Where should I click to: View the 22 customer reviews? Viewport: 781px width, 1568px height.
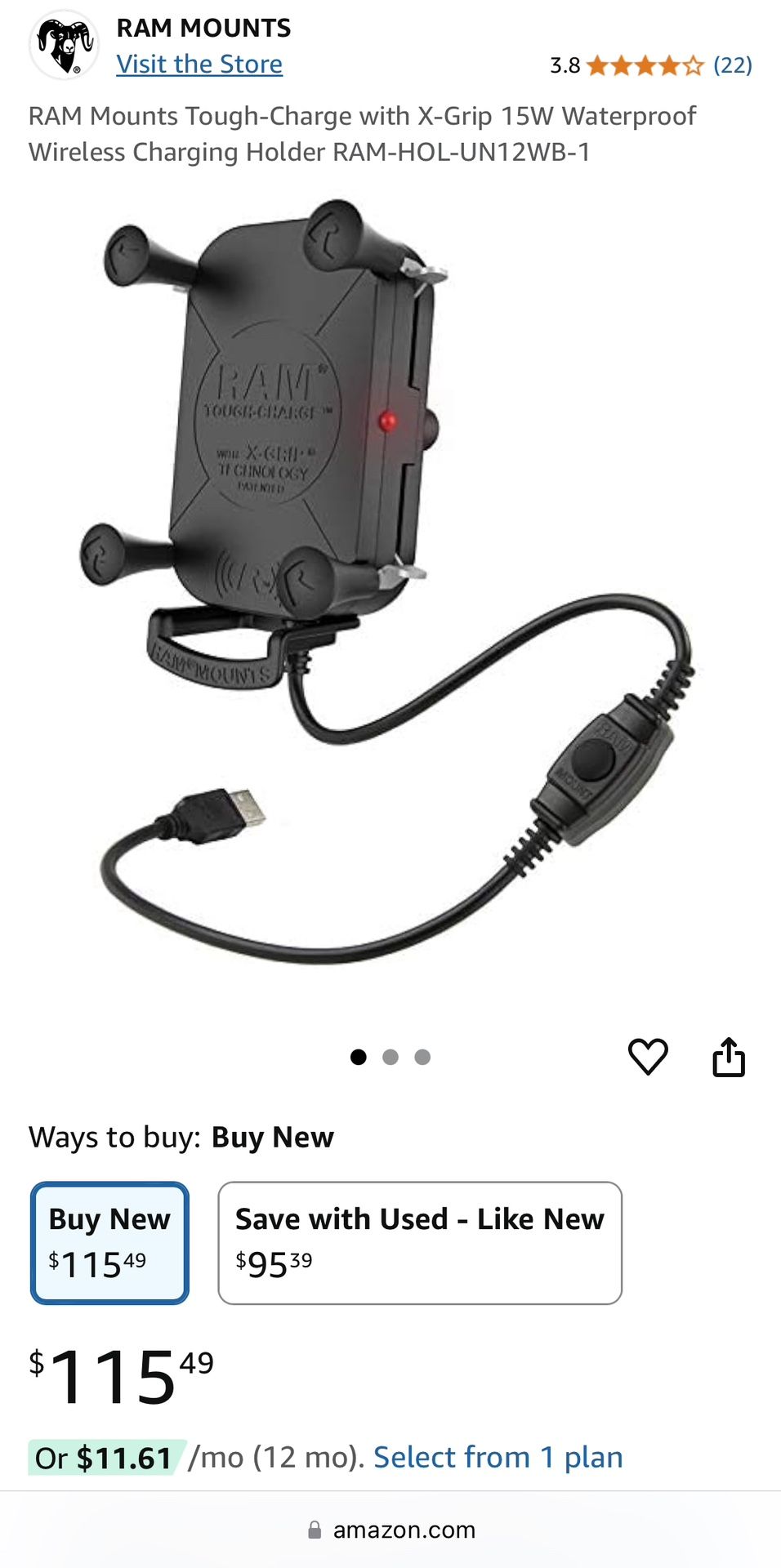coord(733,65)
